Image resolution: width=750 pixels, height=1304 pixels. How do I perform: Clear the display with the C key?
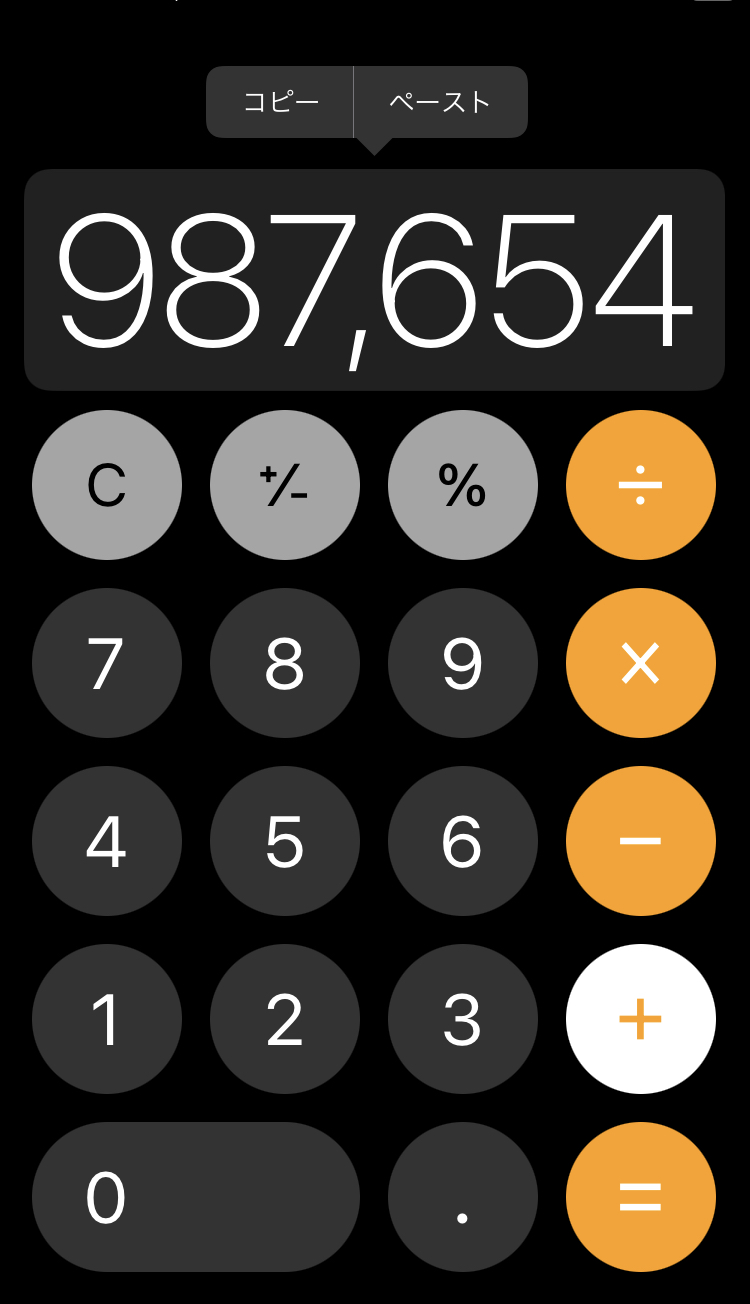click(107, 485)
